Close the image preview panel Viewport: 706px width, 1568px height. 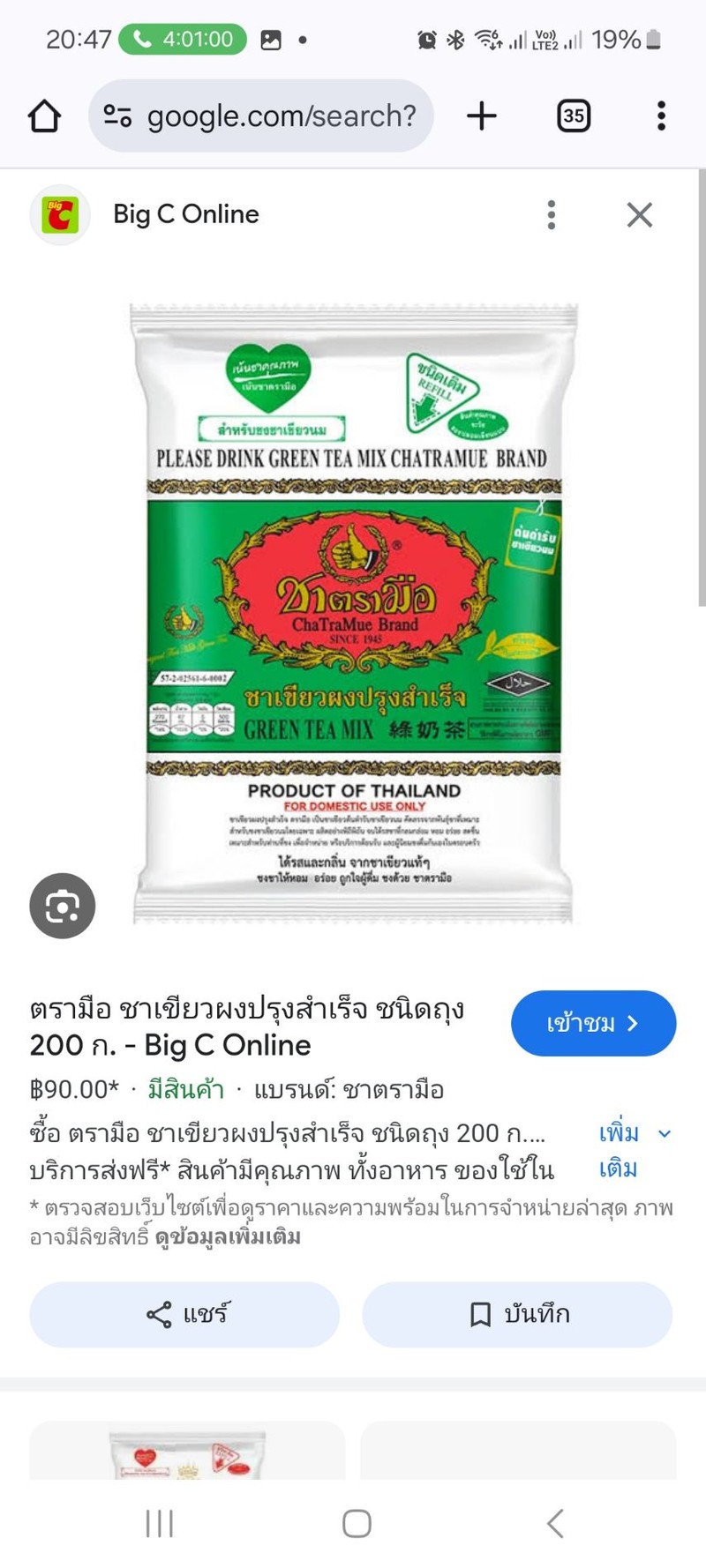pyautogui.click(x=640, y=214)
